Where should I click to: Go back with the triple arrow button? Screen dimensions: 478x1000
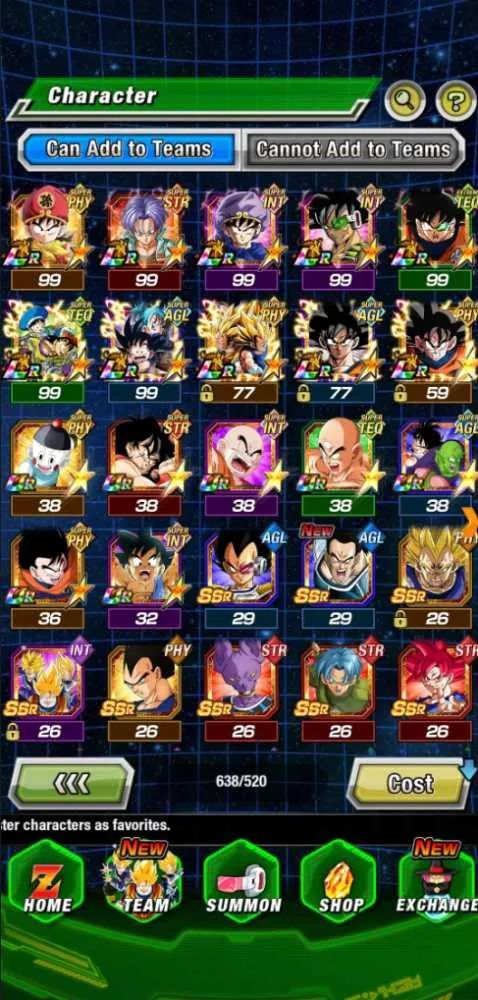coord(71,784)
